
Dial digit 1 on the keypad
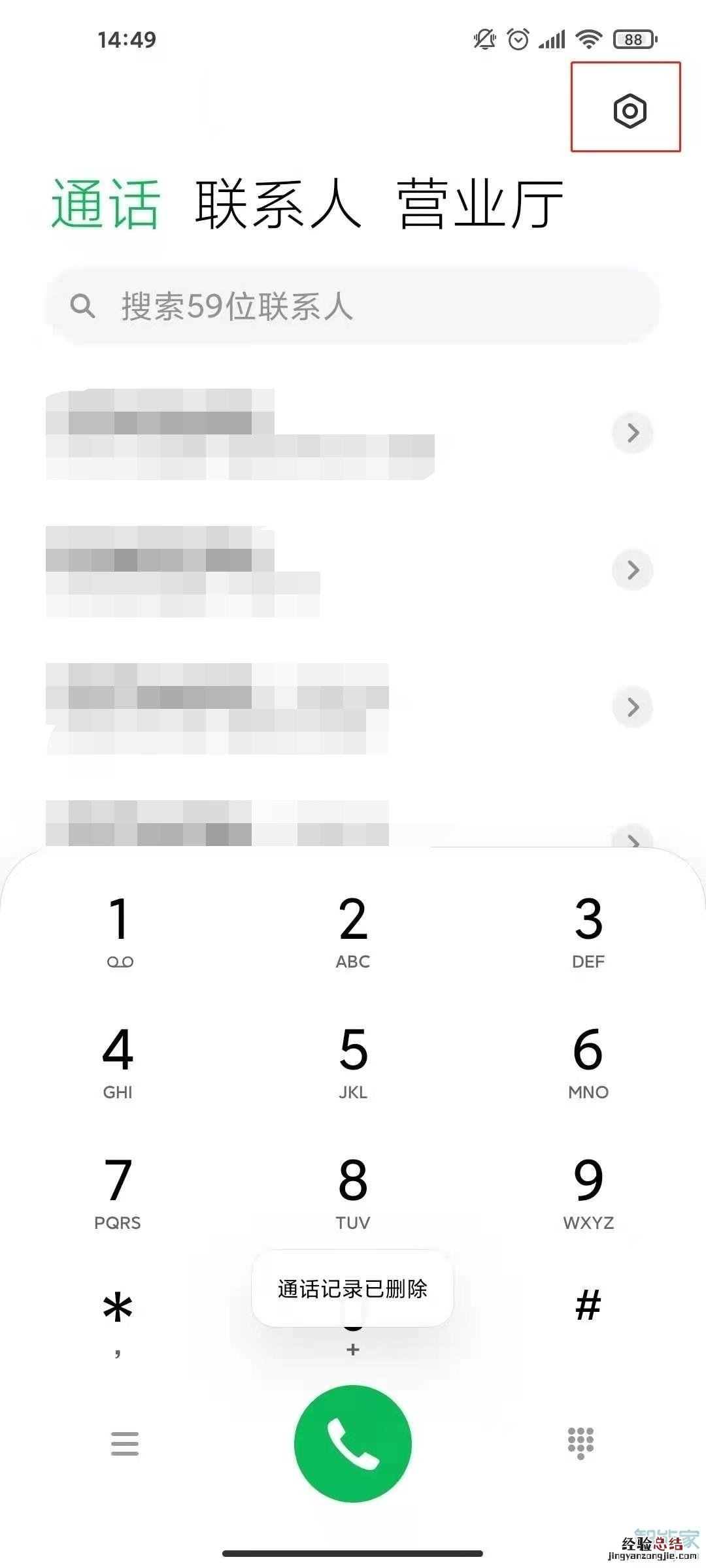tap(118, 930)
